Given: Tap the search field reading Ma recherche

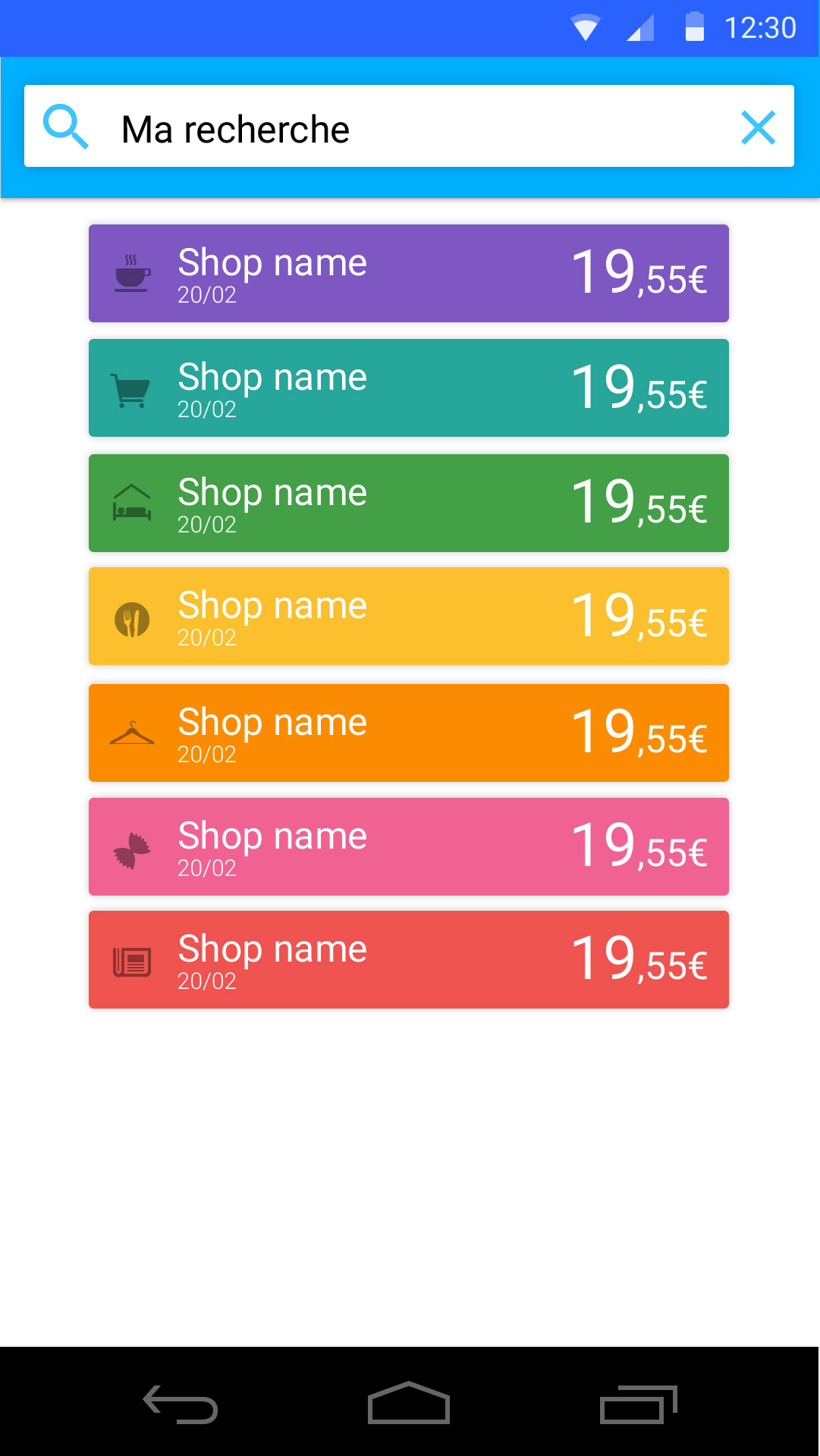Looking at the screenshot, I should coord(409,126).
